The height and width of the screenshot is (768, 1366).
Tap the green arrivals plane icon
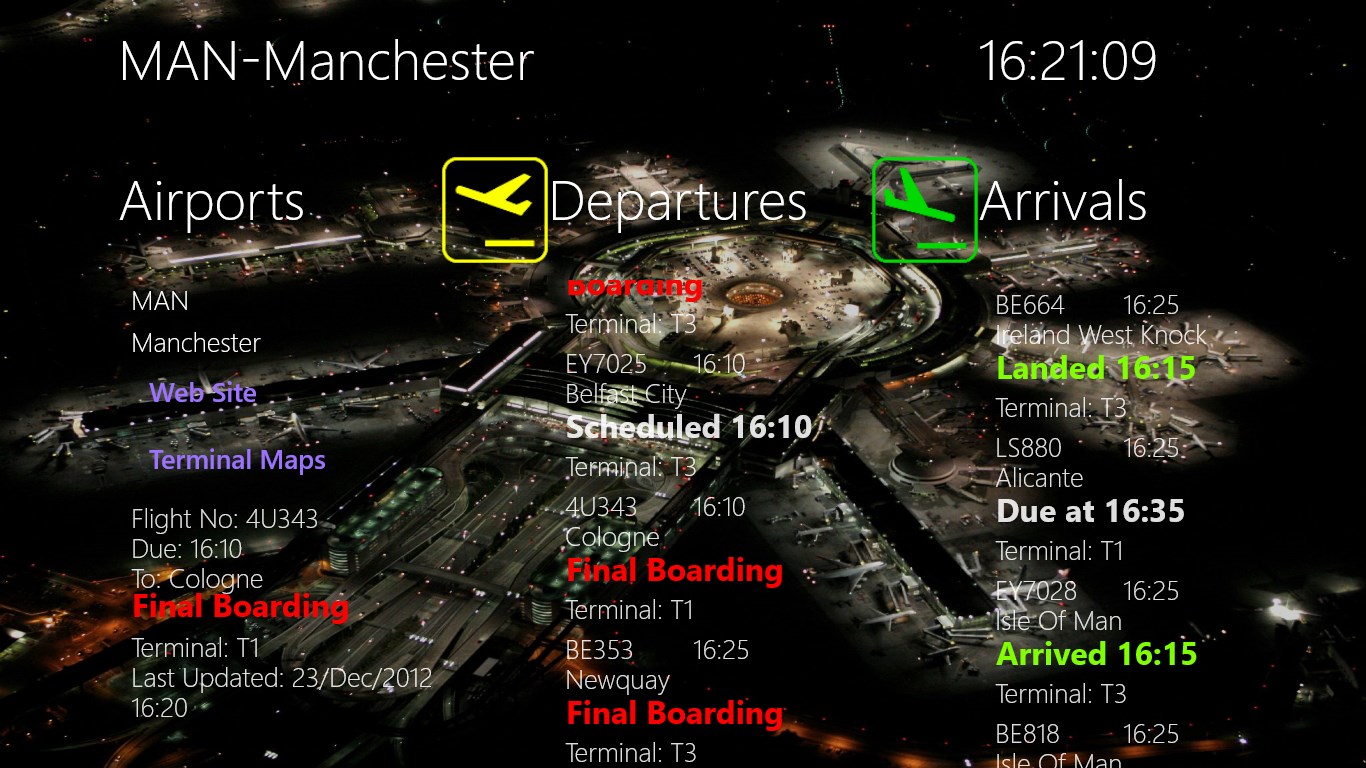[x=924, y=210]
